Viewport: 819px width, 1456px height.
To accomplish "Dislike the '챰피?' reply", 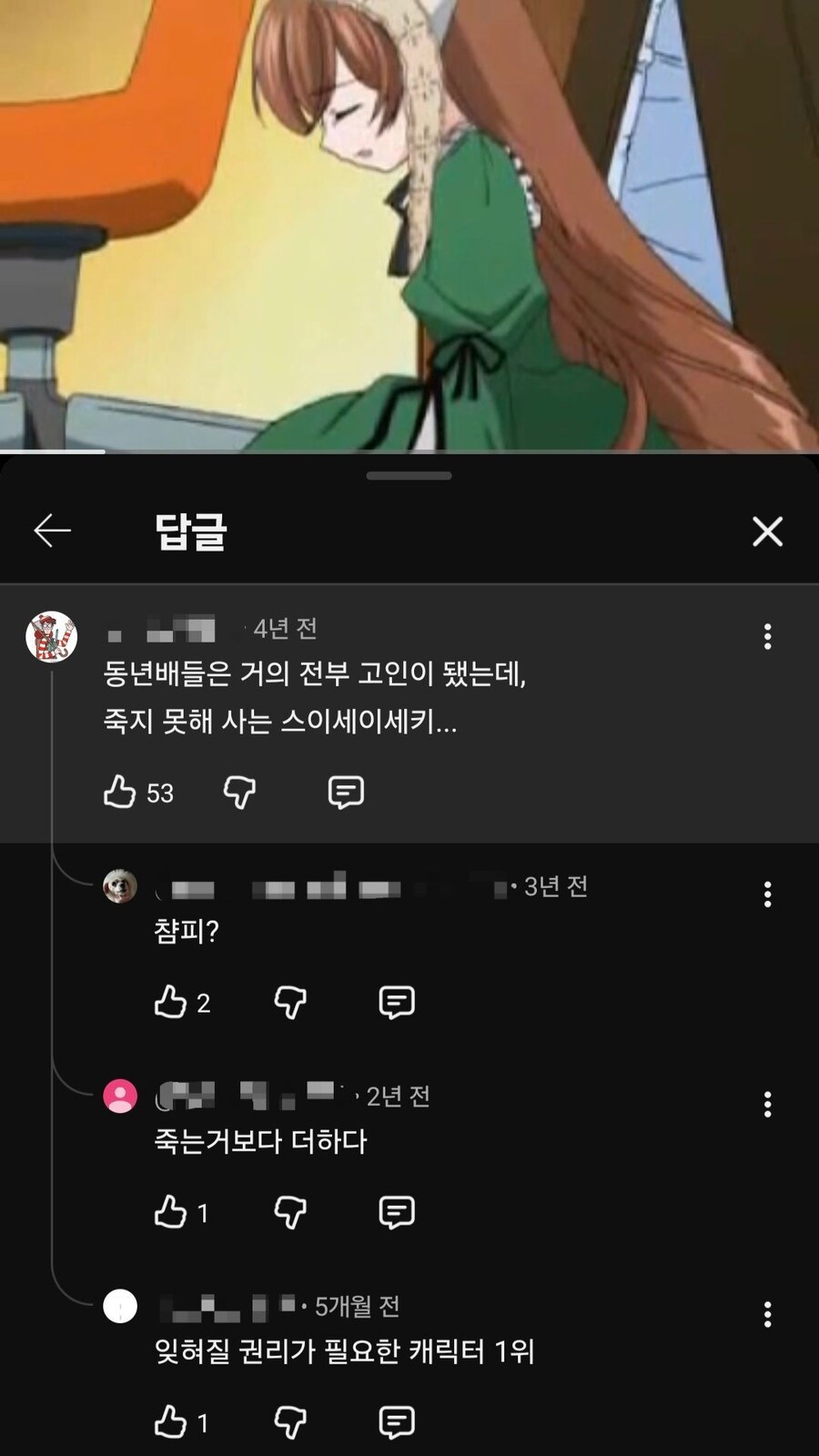I will (x=290, y=1002).
